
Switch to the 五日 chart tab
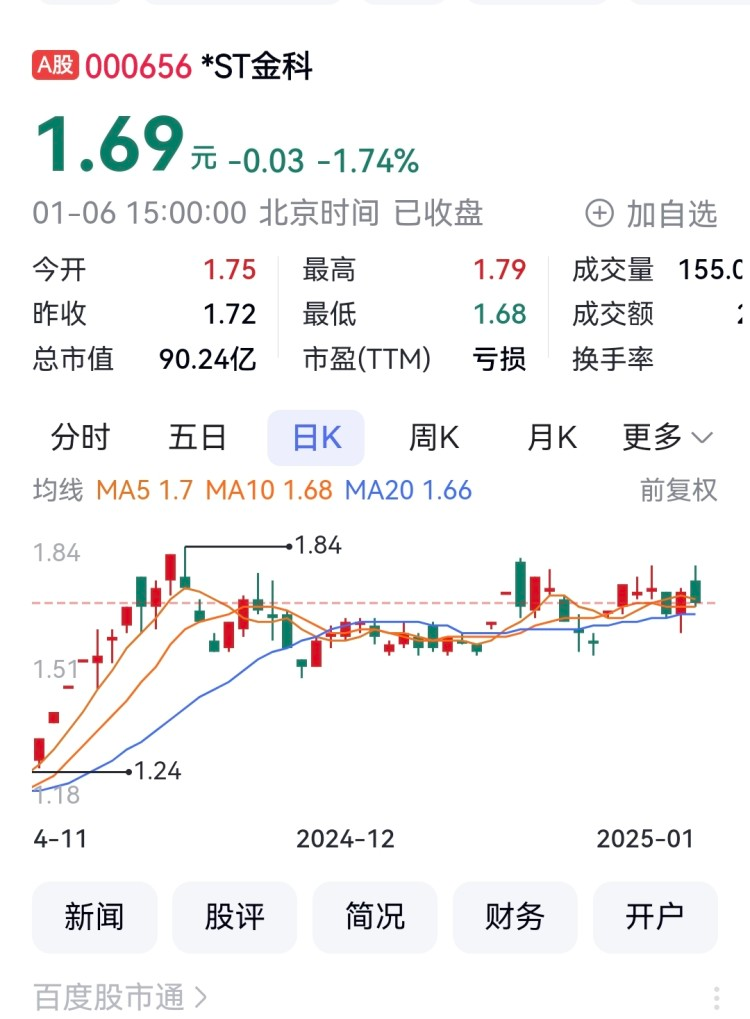coord(198,438)
